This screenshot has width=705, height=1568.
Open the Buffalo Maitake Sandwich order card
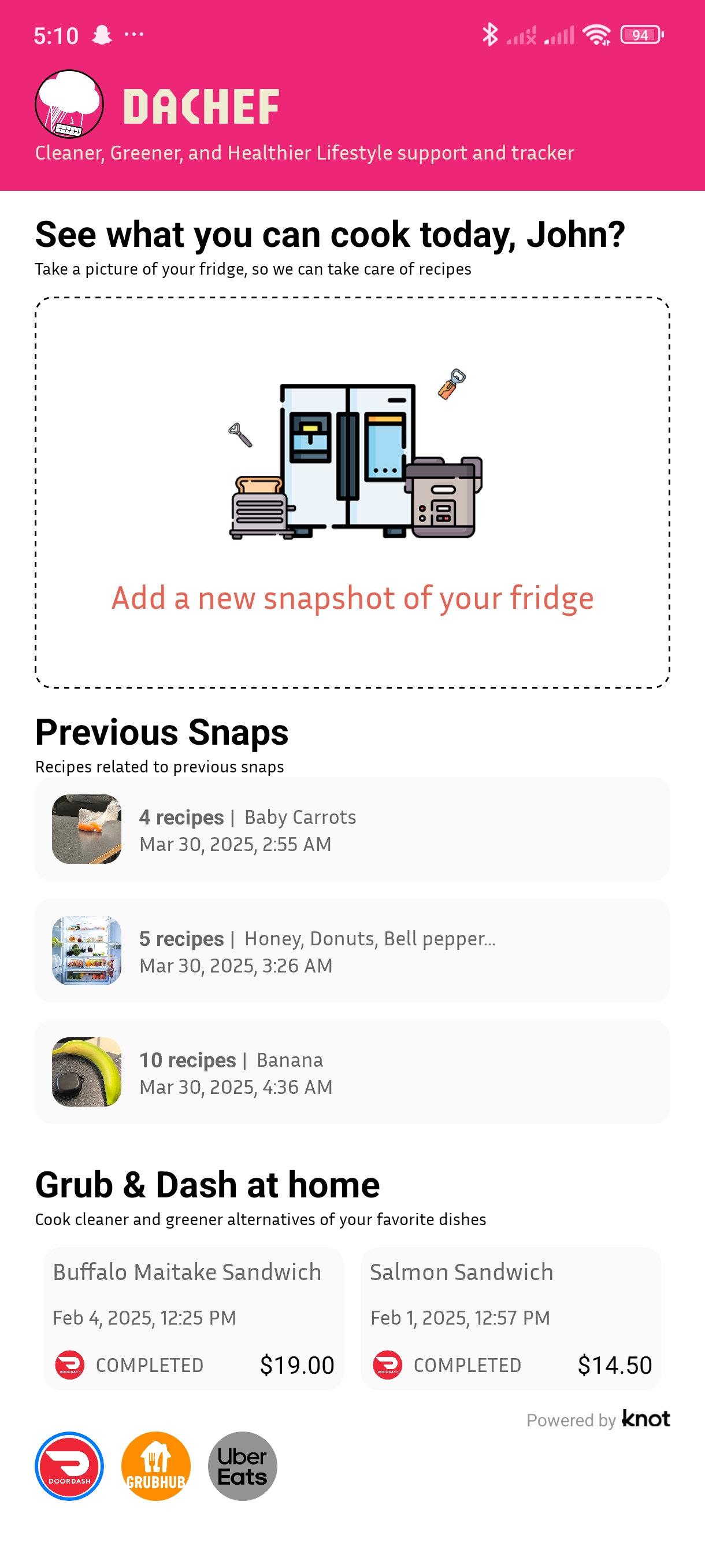(x=193, y=1318)
